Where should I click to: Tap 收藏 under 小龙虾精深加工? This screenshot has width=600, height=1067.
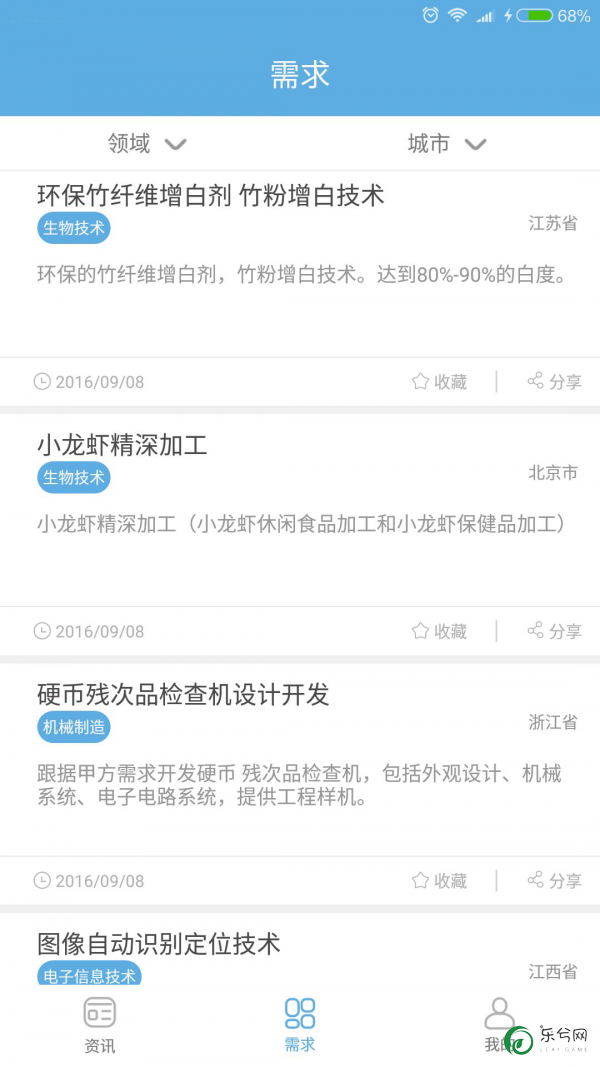pos(439,631)
